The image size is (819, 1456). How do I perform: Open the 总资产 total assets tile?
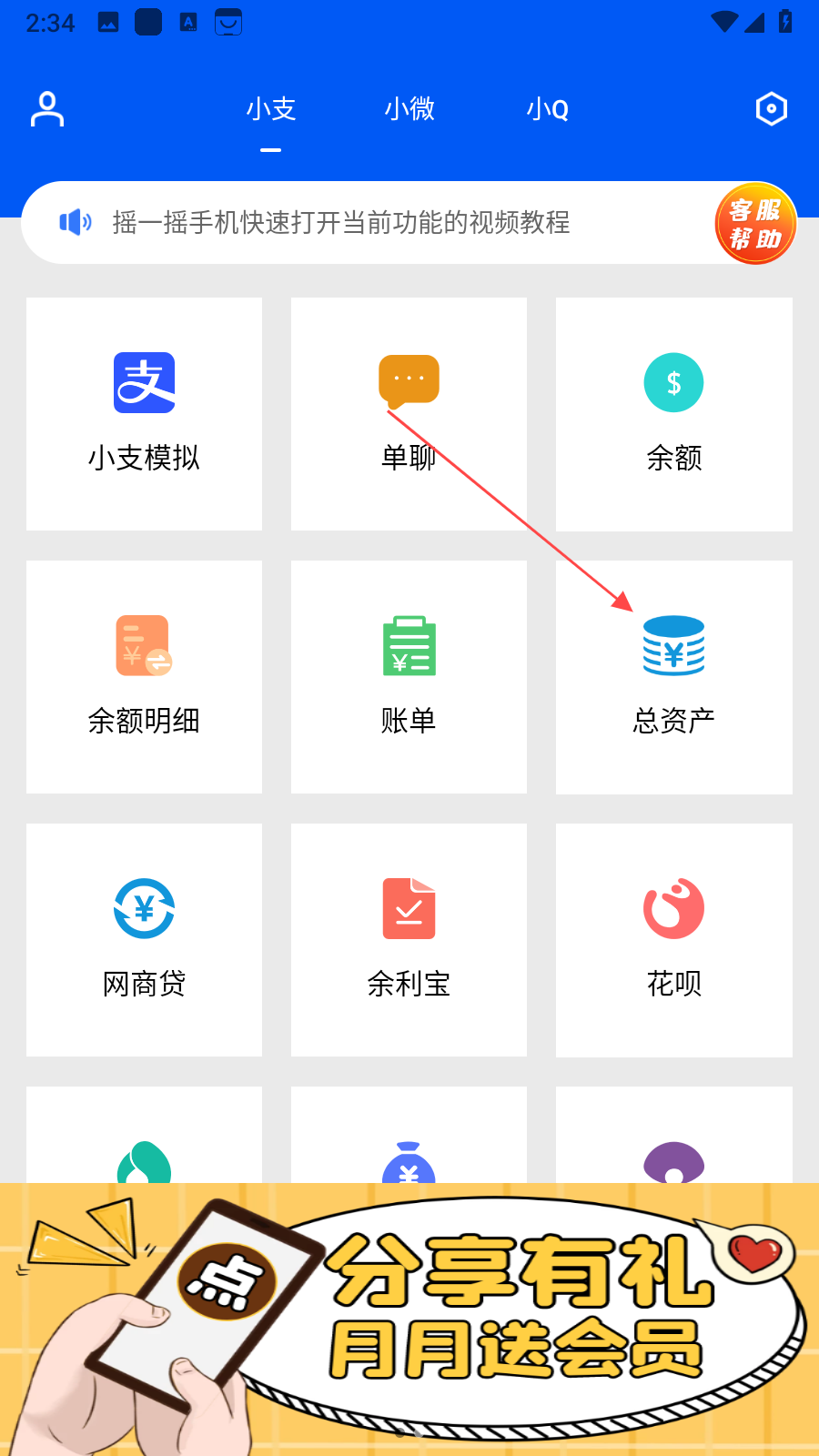click(x=673, y=677)
